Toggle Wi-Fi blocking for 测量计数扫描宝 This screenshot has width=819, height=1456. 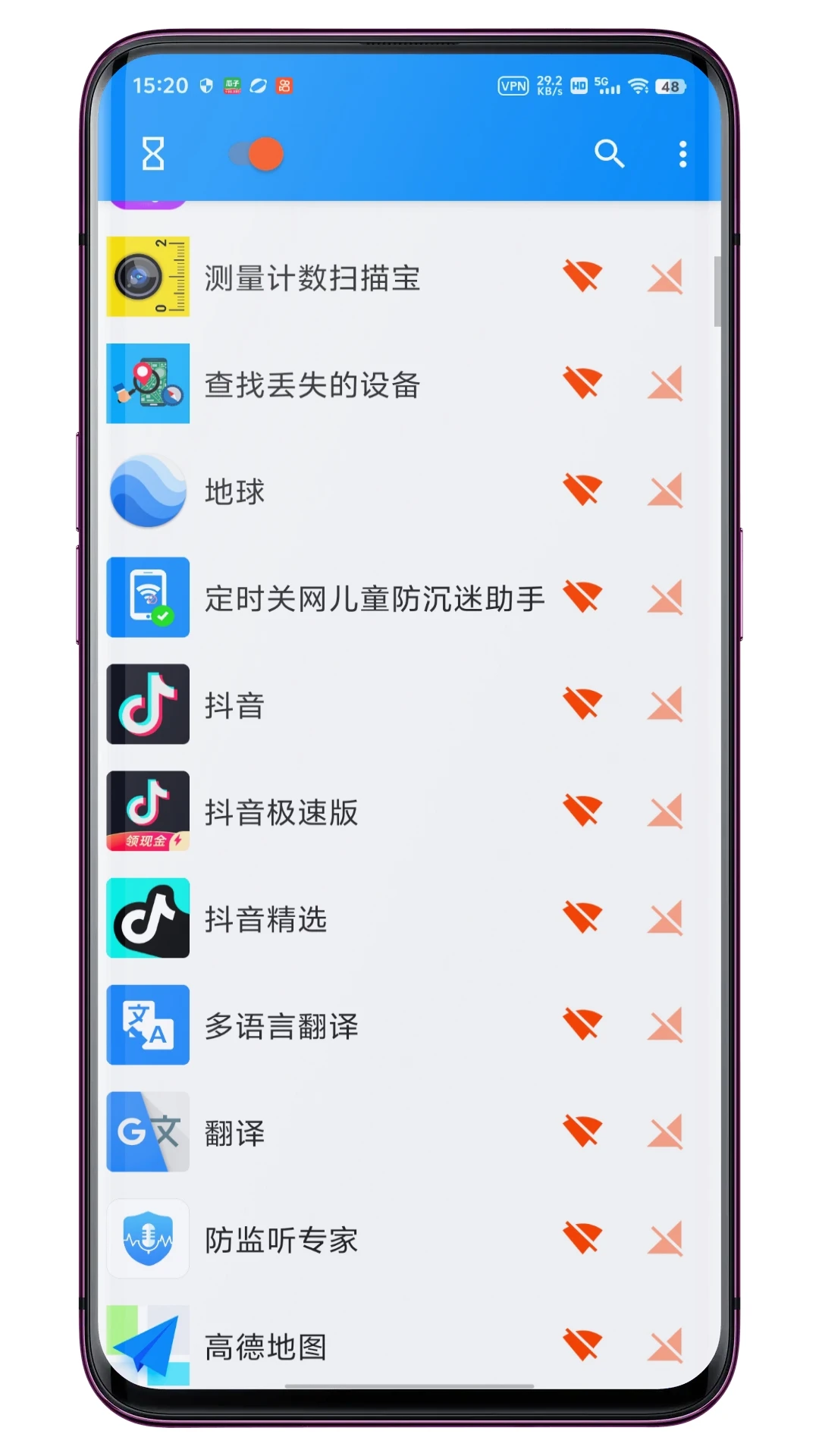coord(582,277)
